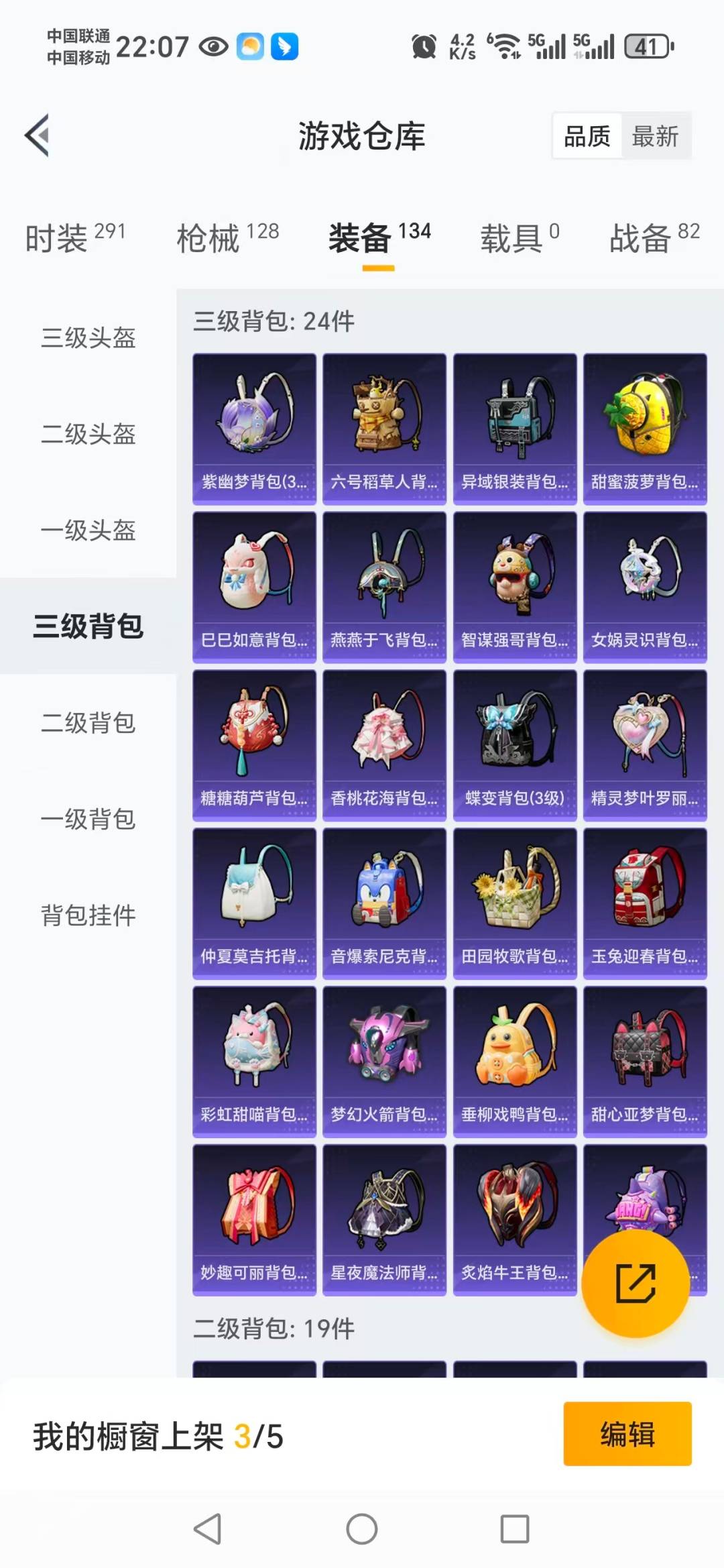The width and height of the screenshot is (724, 1568).
Task: Open the 紫幽梦背包 item
Action: [x=254, y=429]
